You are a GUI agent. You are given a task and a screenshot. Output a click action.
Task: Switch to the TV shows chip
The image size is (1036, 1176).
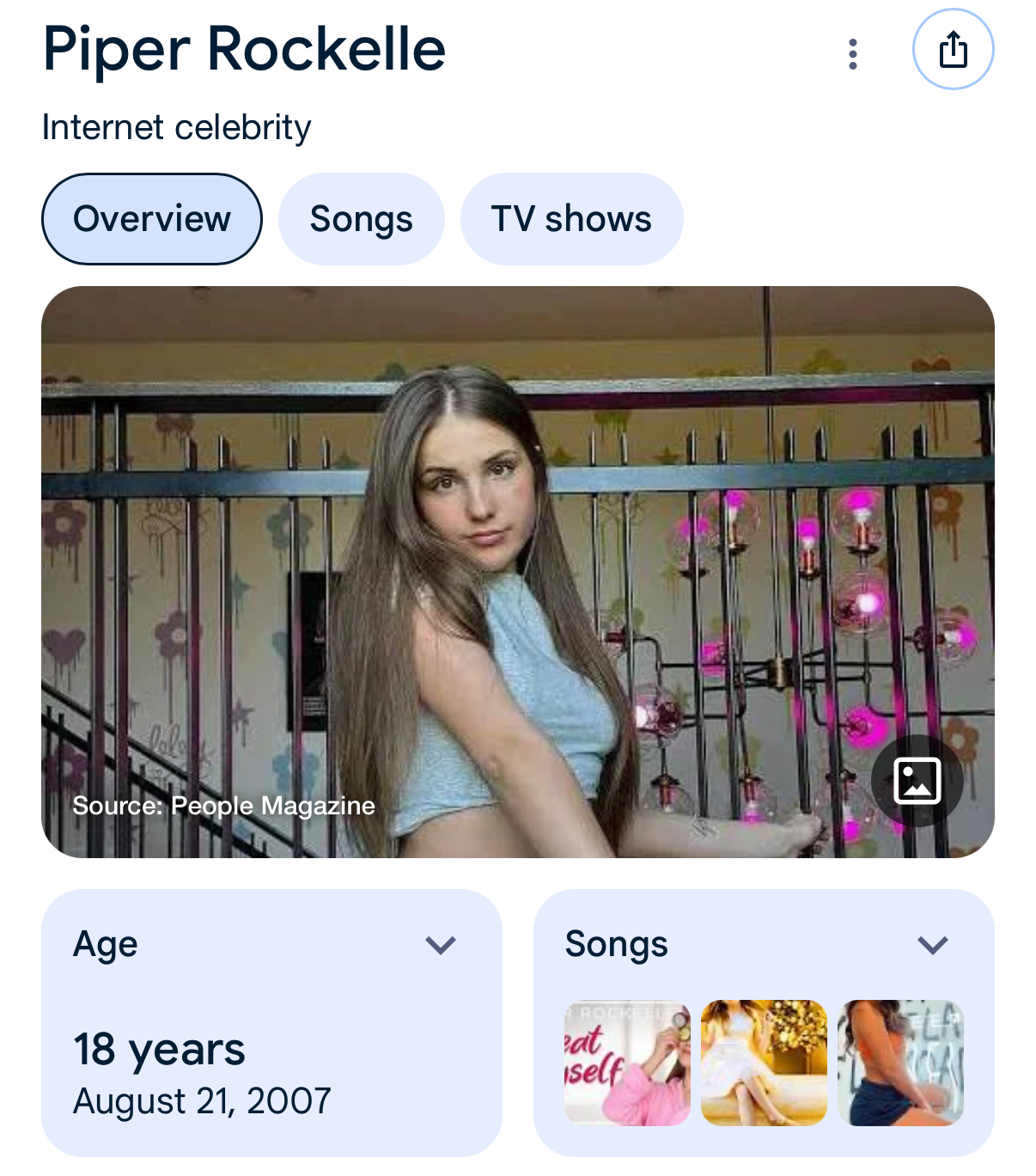click(571, 219)
